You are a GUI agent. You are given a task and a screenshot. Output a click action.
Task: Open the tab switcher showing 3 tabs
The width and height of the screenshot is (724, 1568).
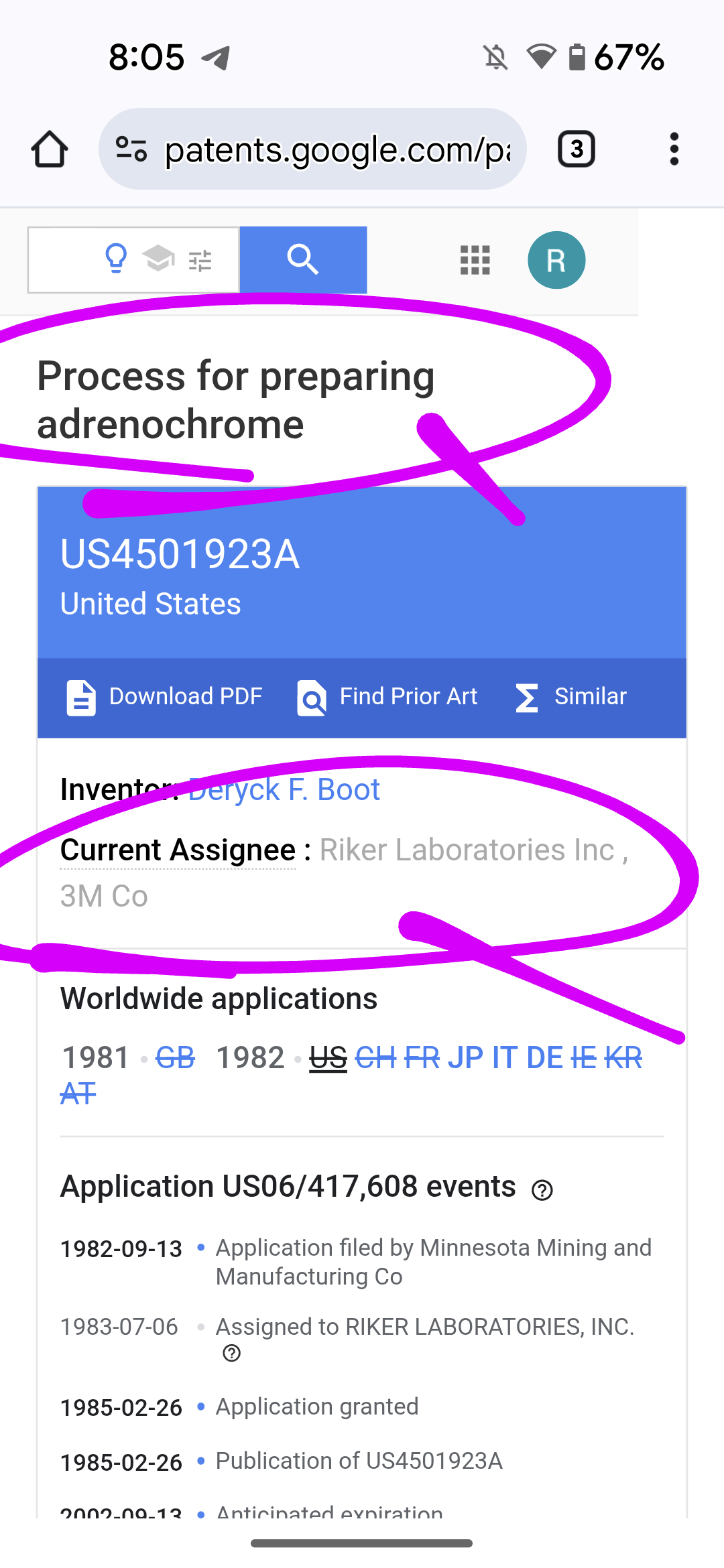[x=577, y=149]
